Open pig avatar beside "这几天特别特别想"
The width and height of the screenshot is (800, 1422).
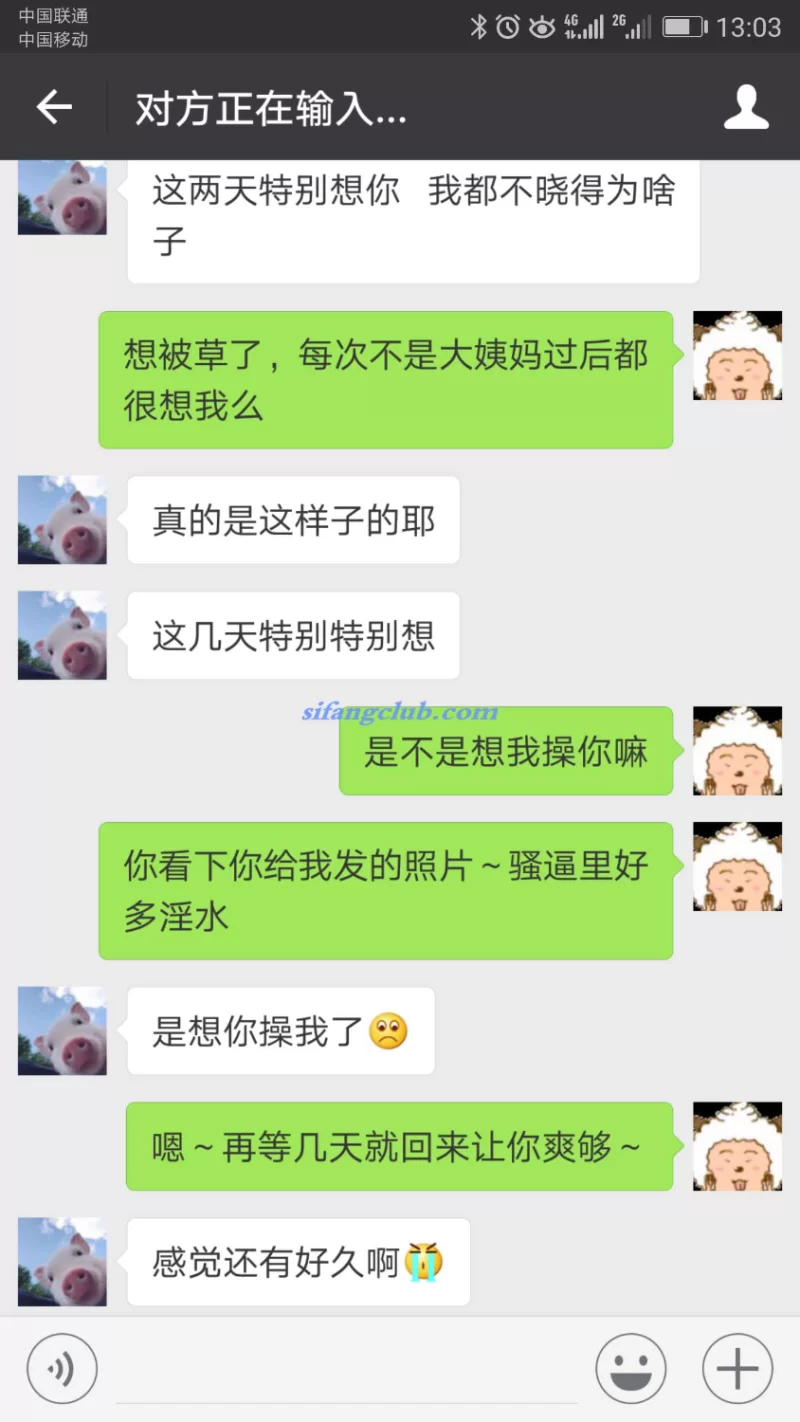(x=62, y=635)
